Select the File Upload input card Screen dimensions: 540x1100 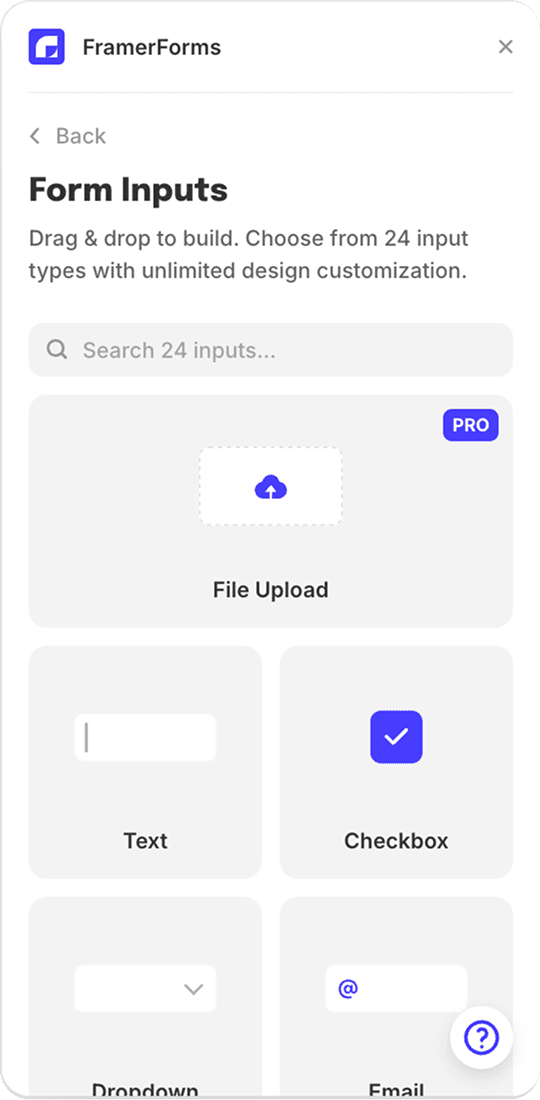(271, 511)
